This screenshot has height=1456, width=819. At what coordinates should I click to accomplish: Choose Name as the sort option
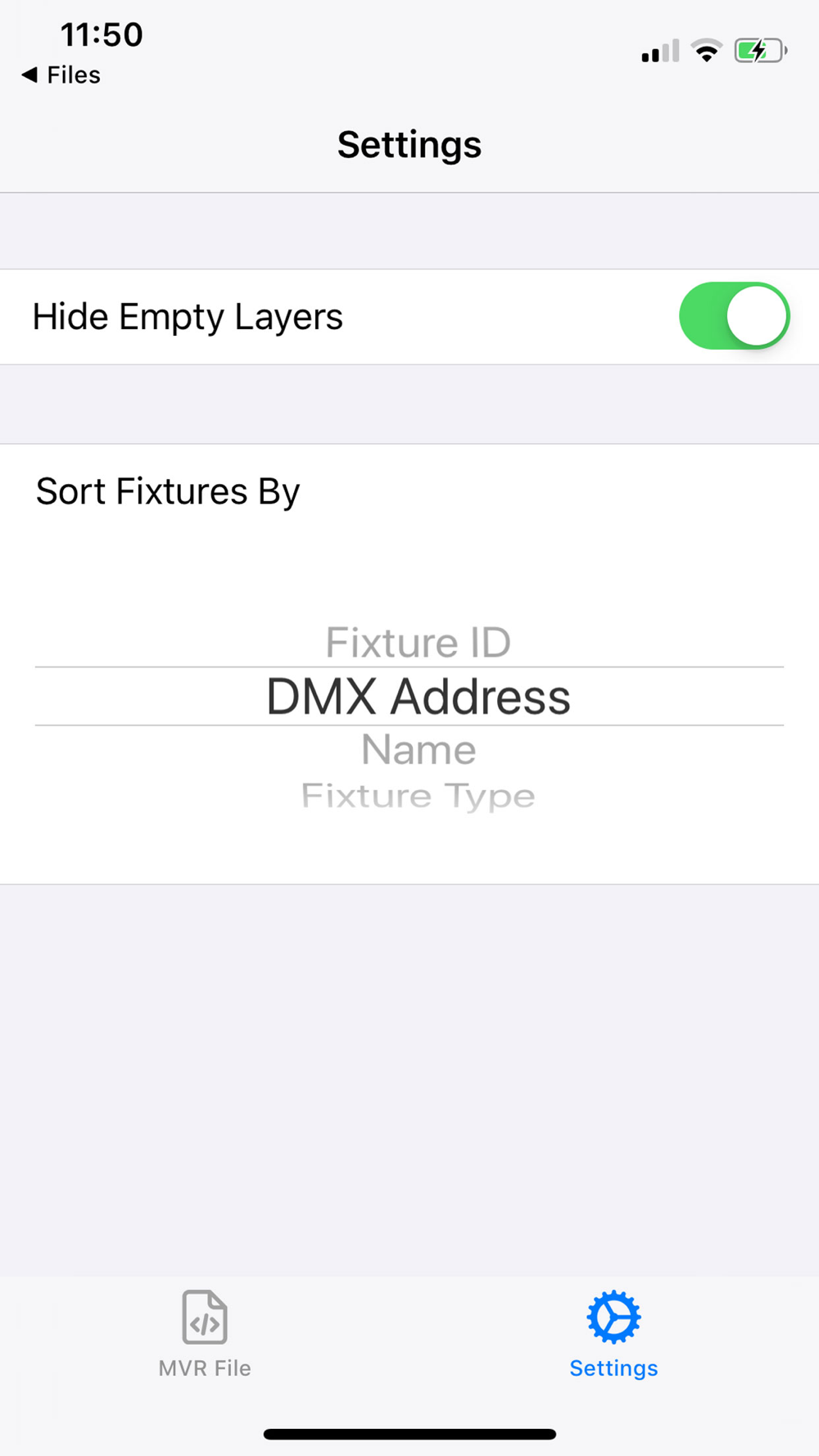pyautogui.click(x=418, y=749)
